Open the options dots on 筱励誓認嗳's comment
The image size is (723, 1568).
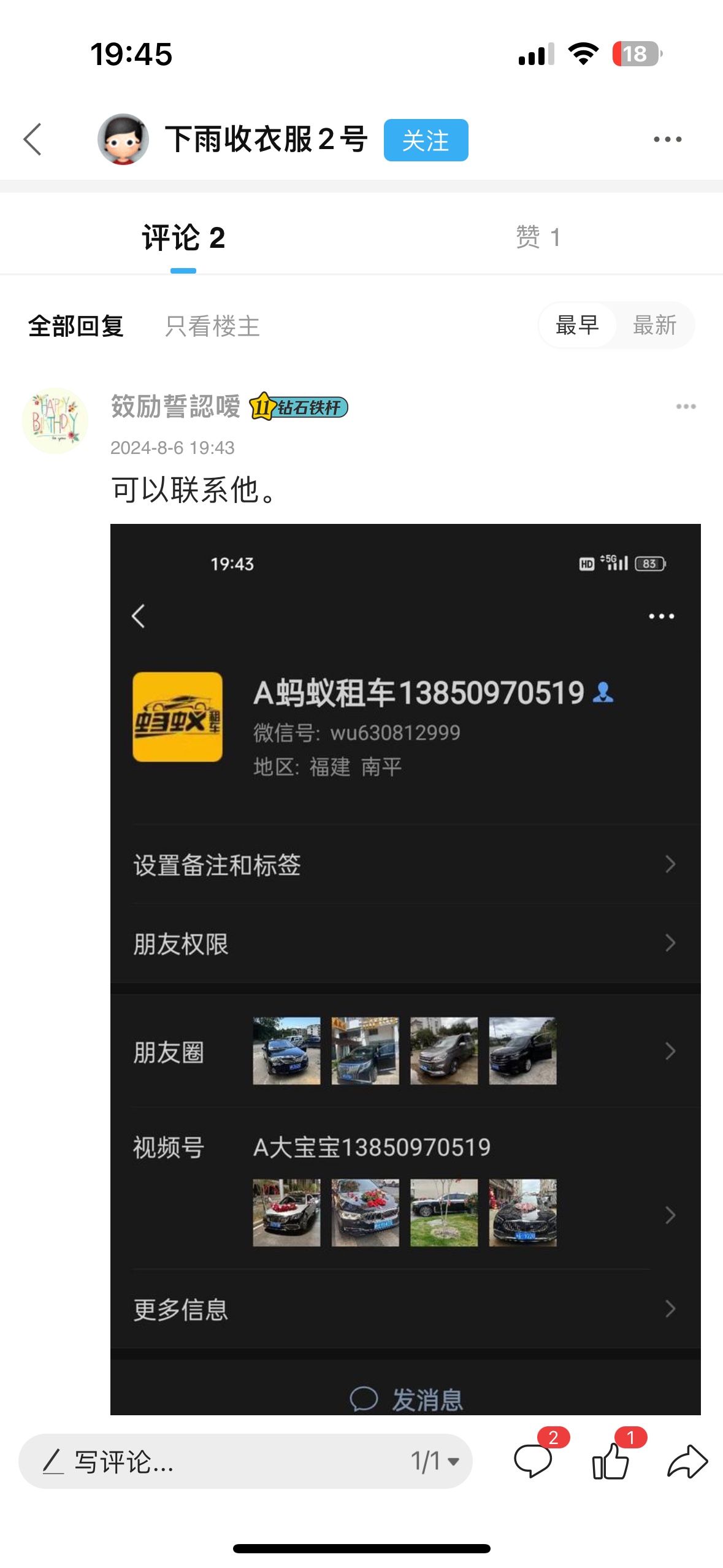pos(686,406)
